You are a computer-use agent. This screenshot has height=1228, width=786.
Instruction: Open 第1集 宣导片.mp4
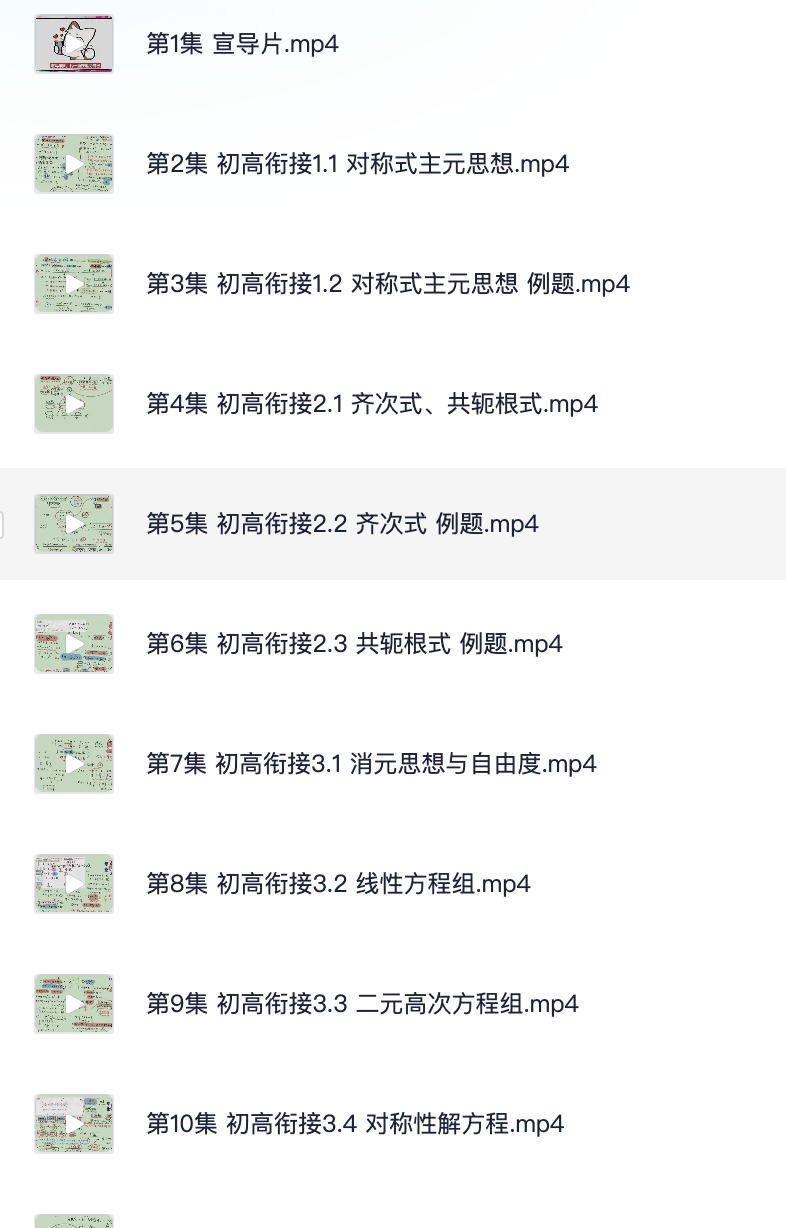point(242,44)
